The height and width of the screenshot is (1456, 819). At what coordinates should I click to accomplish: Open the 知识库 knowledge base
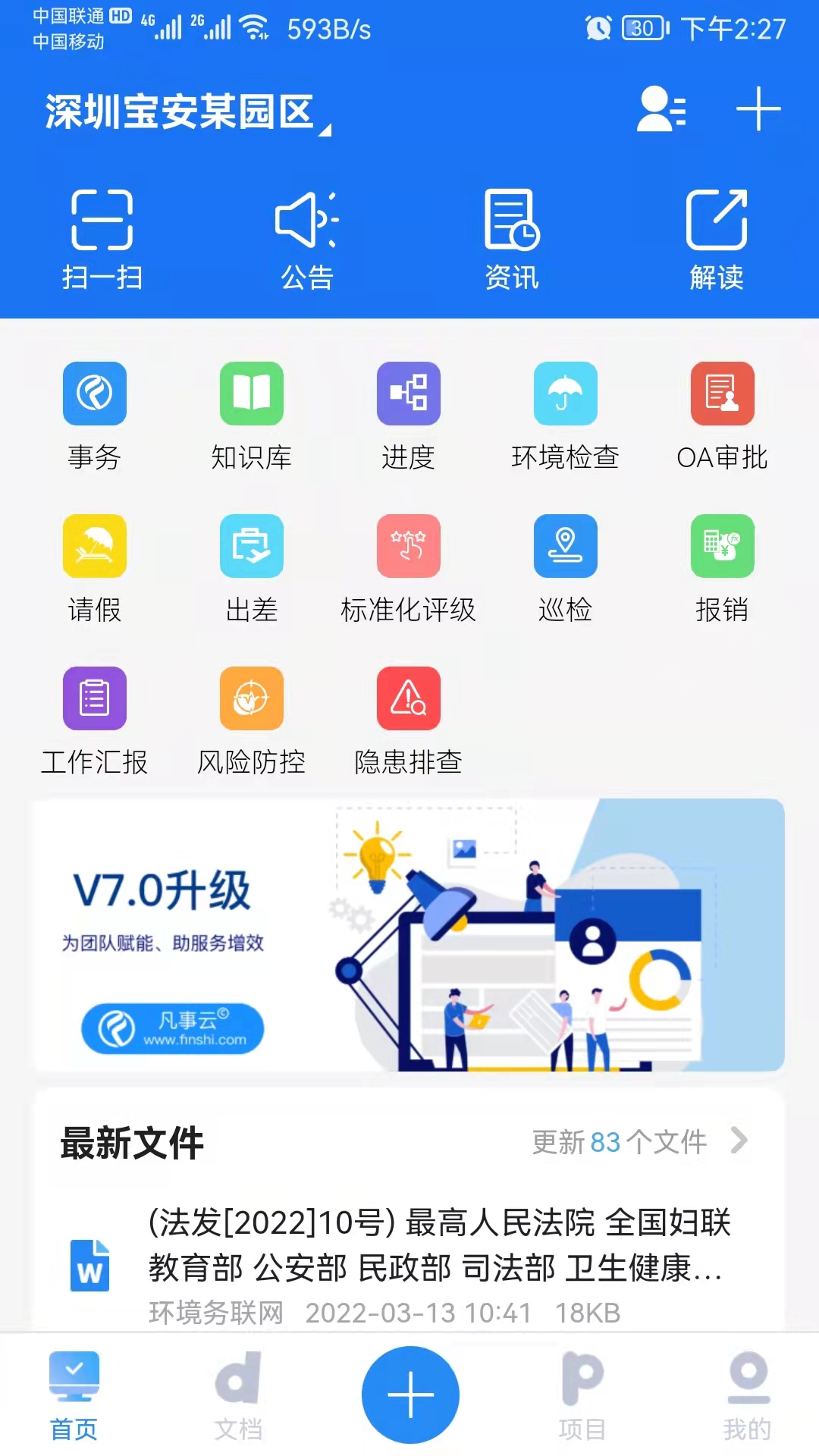tap(251, 415)
